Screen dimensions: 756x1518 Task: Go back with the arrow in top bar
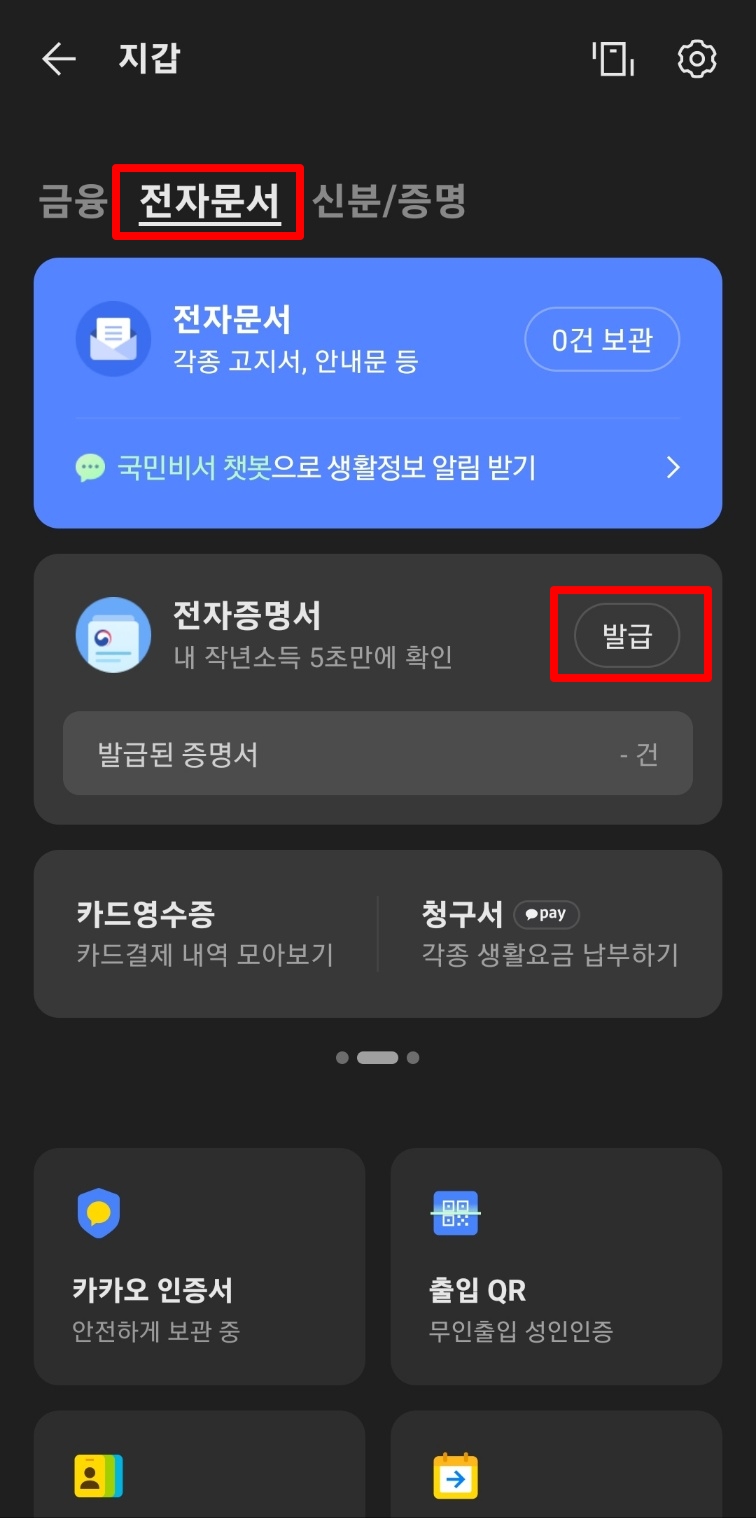58,58
